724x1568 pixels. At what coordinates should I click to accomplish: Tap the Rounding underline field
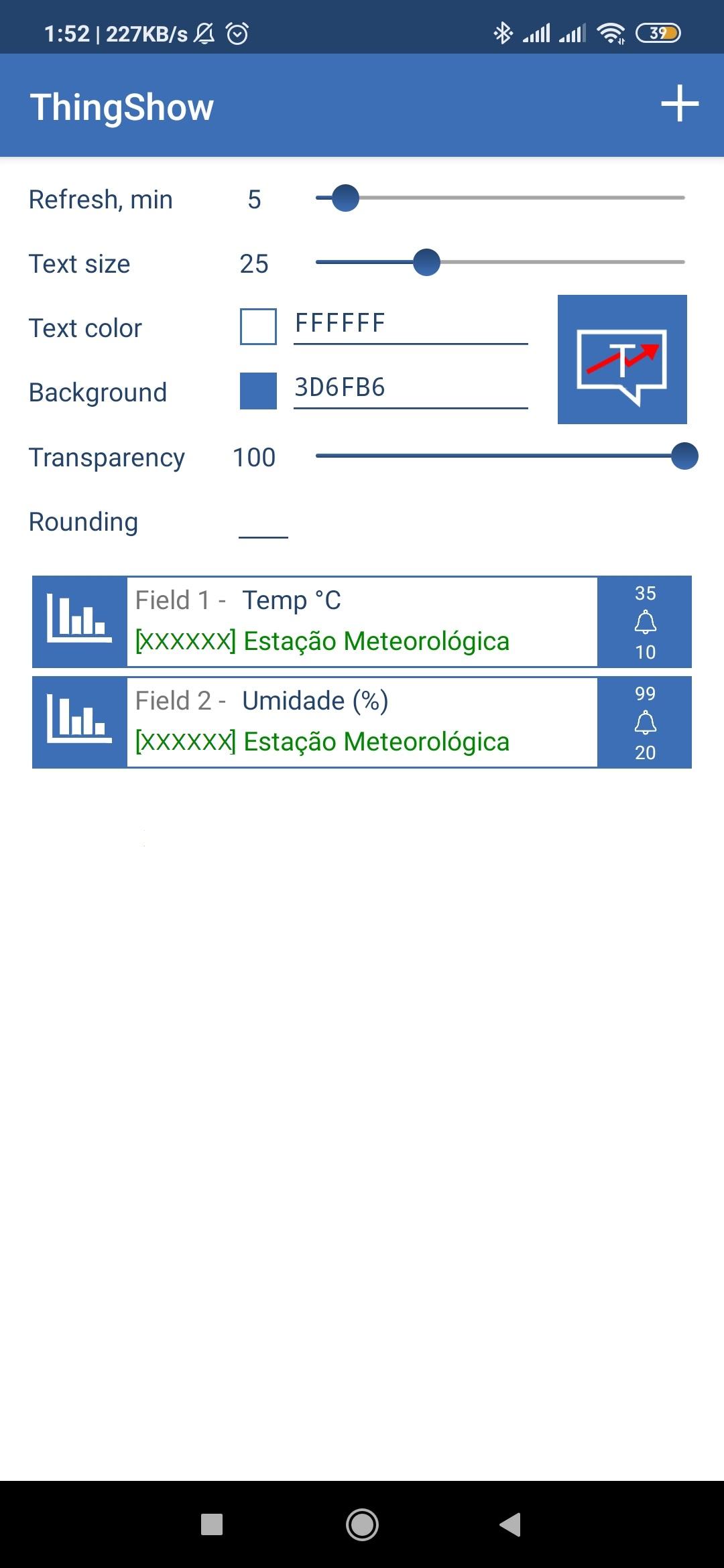[263, 529]
